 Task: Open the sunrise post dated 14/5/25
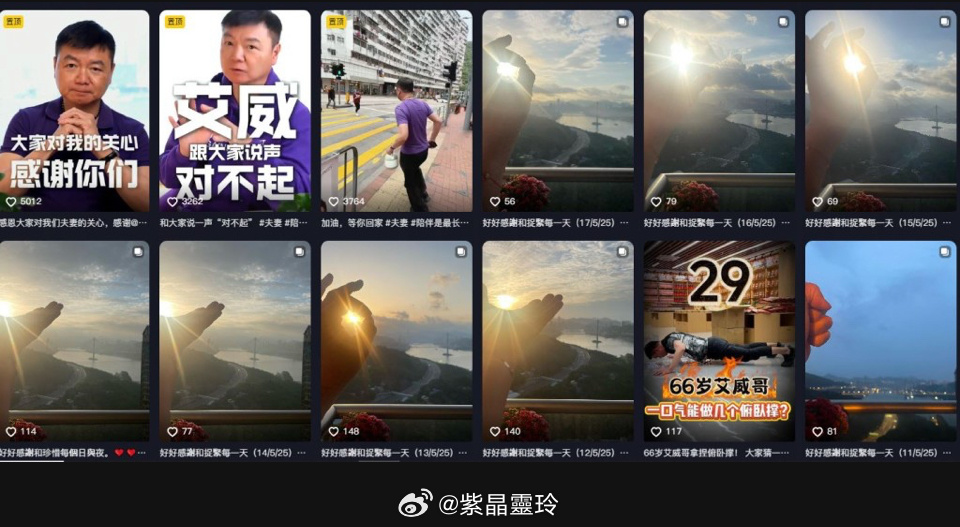click(235, 340)
